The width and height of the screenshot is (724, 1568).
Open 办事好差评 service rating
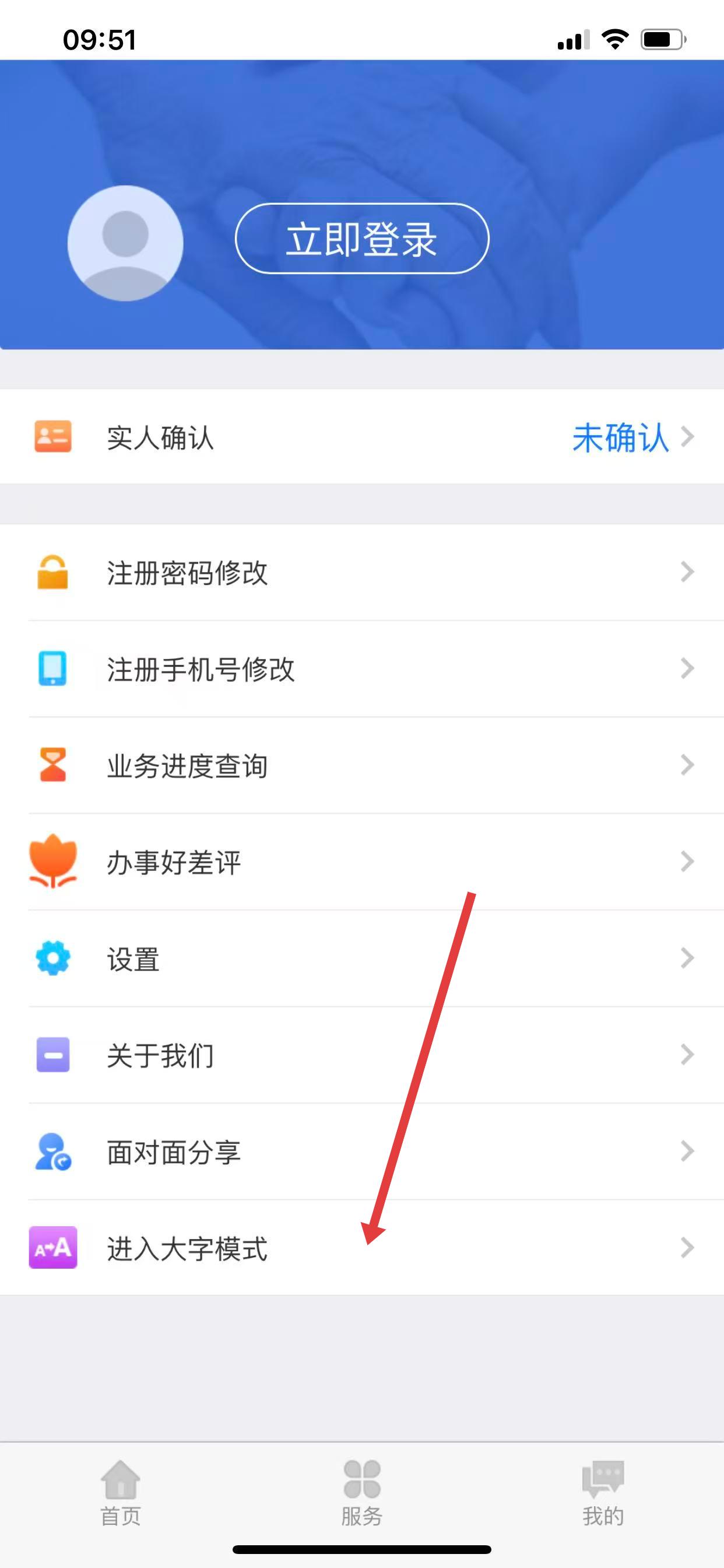point(362,862)
